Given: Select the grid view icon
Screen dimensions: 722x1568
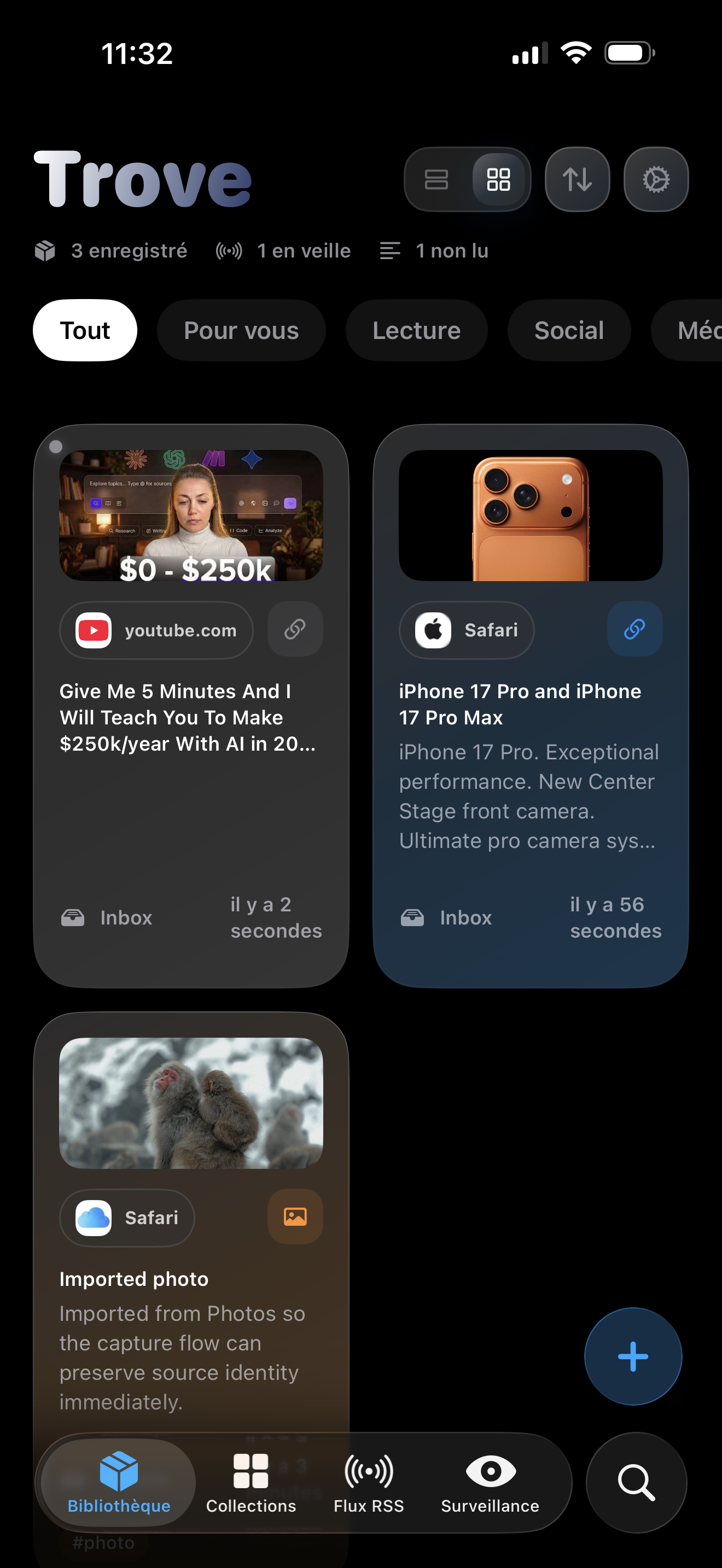Looking at the screenshot, I should pyautogui.click(x=498, y=179).
